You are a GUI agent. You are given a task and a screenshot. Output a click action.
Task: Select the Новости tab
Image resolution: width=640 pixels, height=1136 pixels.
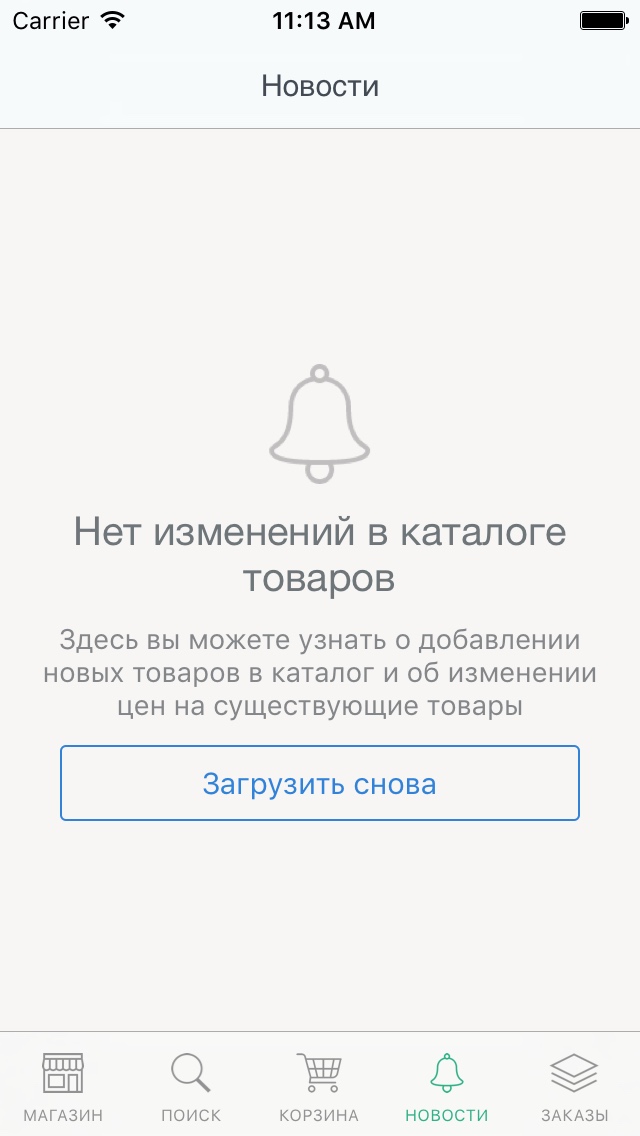point(446,1085)
